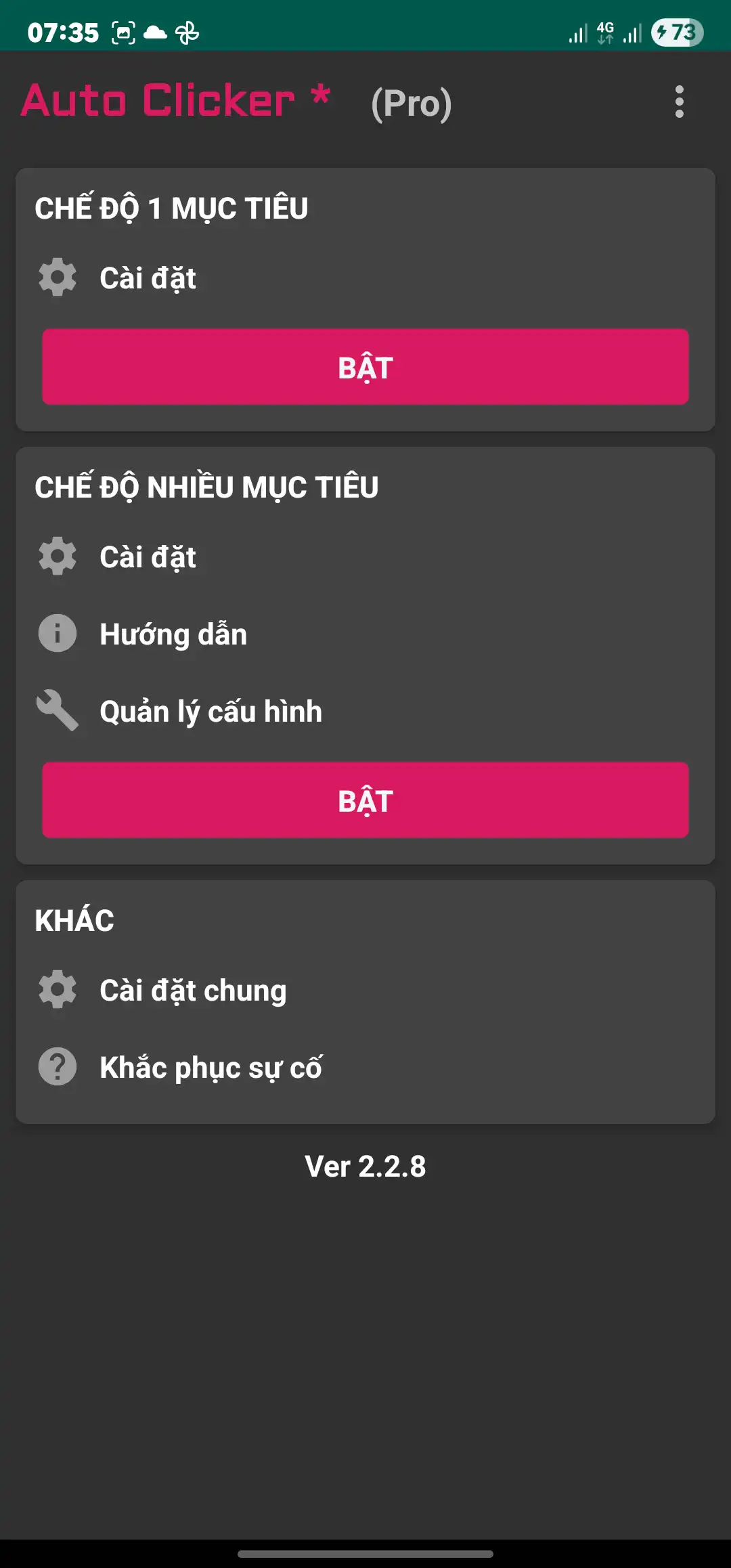
Task: Open Quản lý cấu hình
Action: click(365, 711)
